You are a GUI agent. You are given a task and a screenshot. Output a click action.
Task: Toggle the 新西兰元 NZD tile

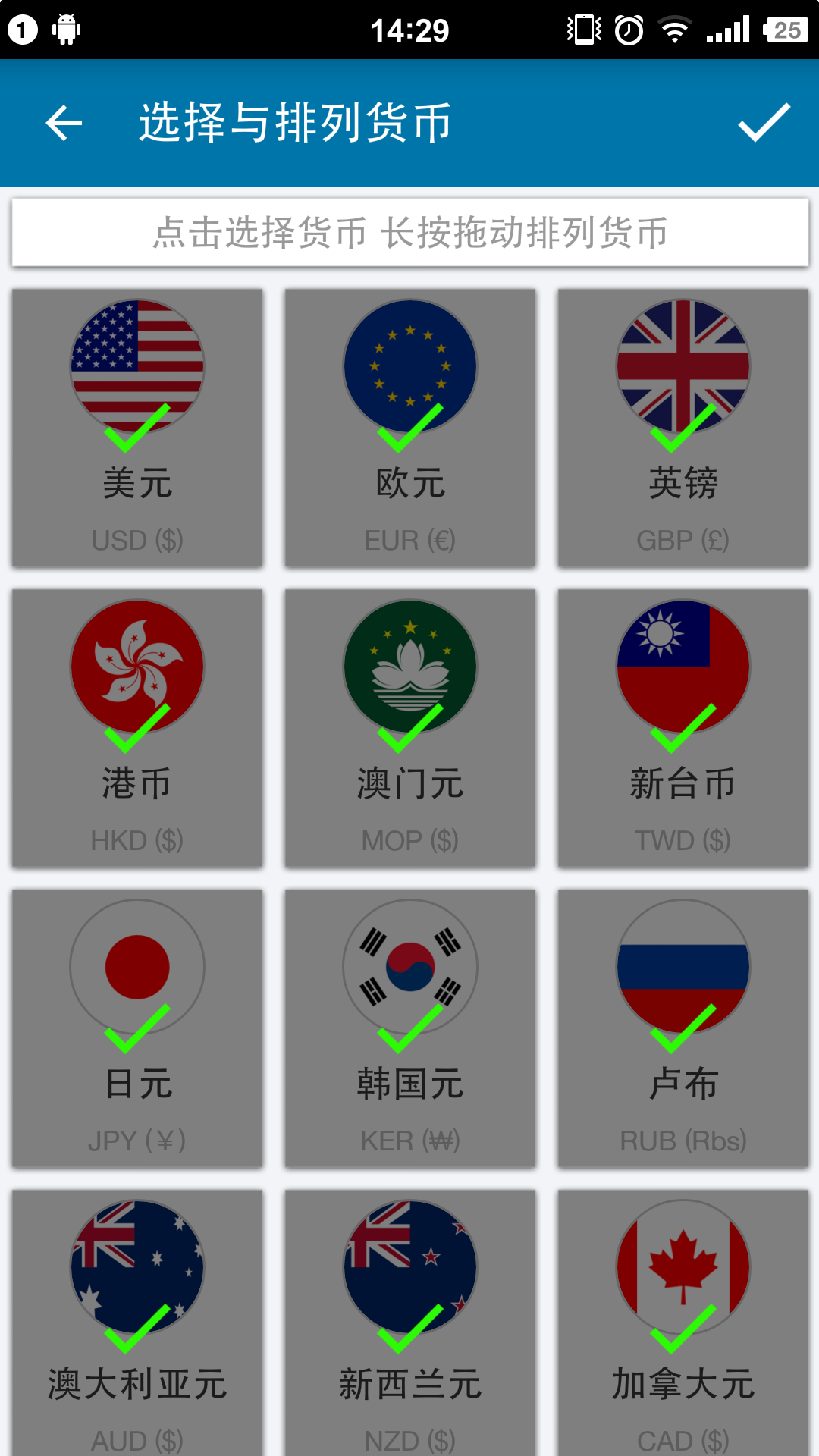pyautogui.click(x=410, y=1323)
